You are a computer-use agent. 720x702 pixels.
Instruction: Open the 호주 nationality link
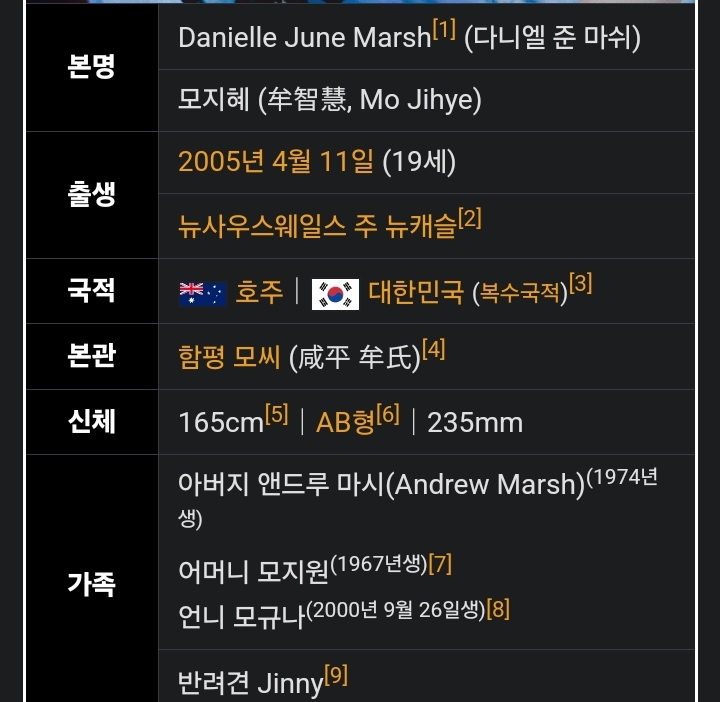pyautogui.click(x=259, y=292)
